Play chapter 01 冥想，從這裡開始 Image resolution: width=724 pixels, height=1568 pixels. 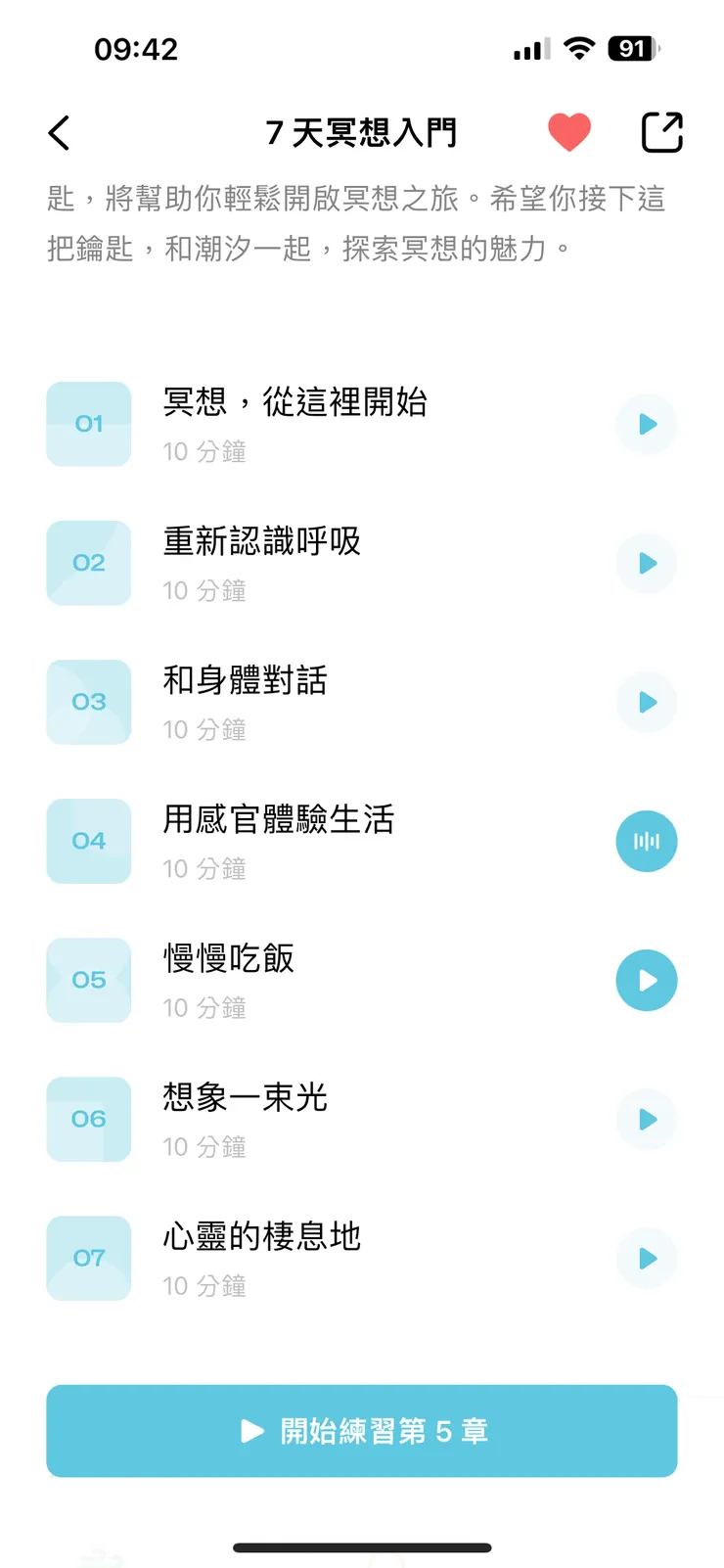(647, 425)
